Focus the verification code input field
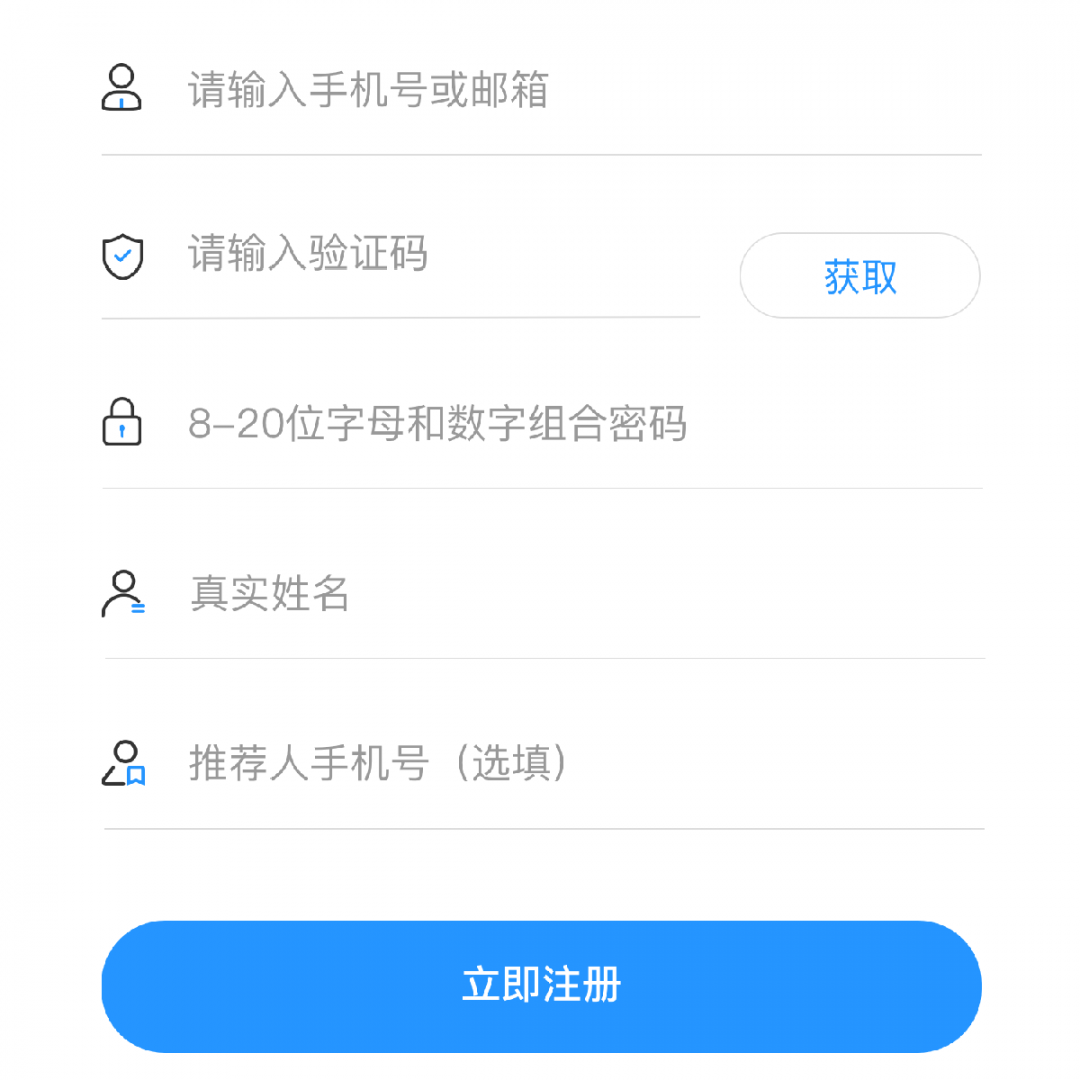This screenshot has height=1080, width=1080. (x=420, y=255)
